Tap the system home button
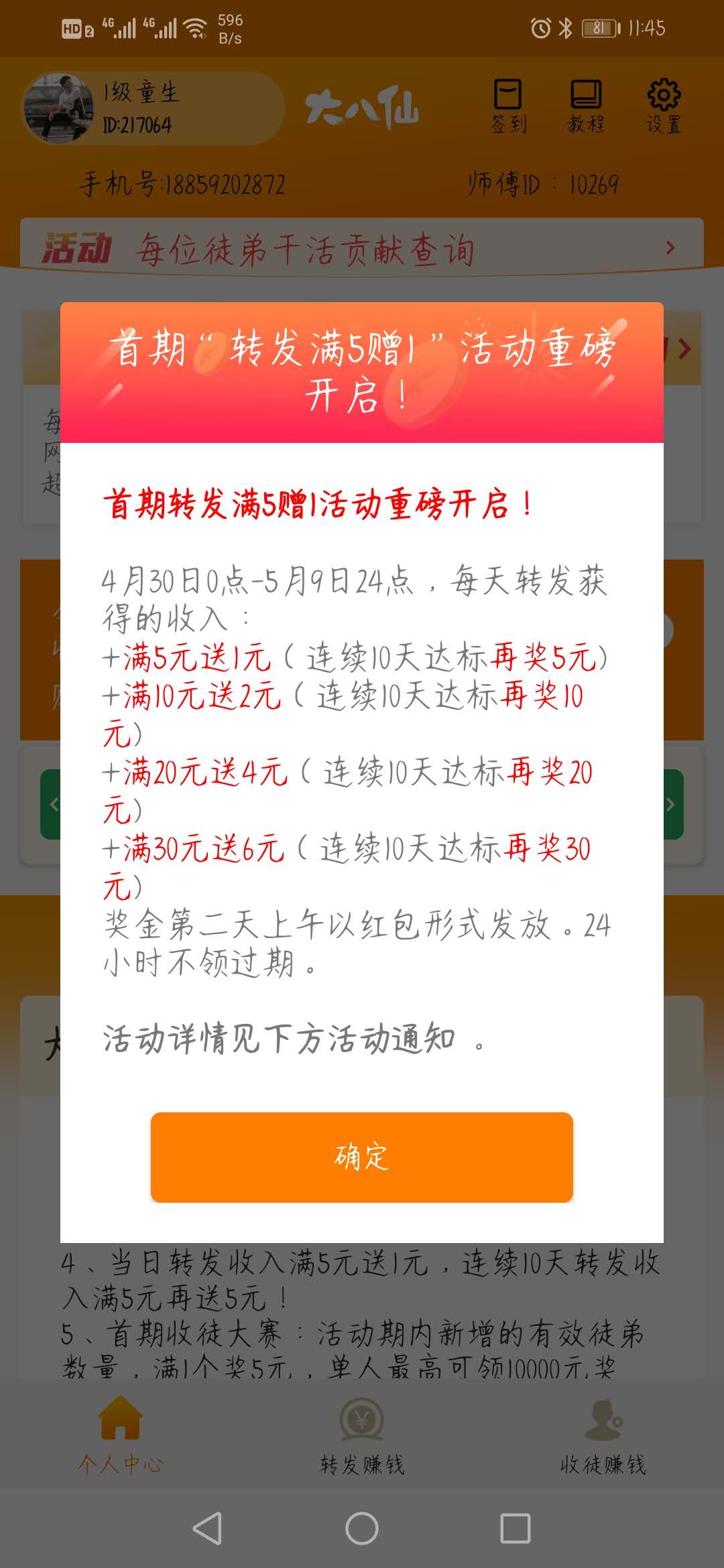Viewport: 724px width, 1568px height. click(x=362, y=1528)
